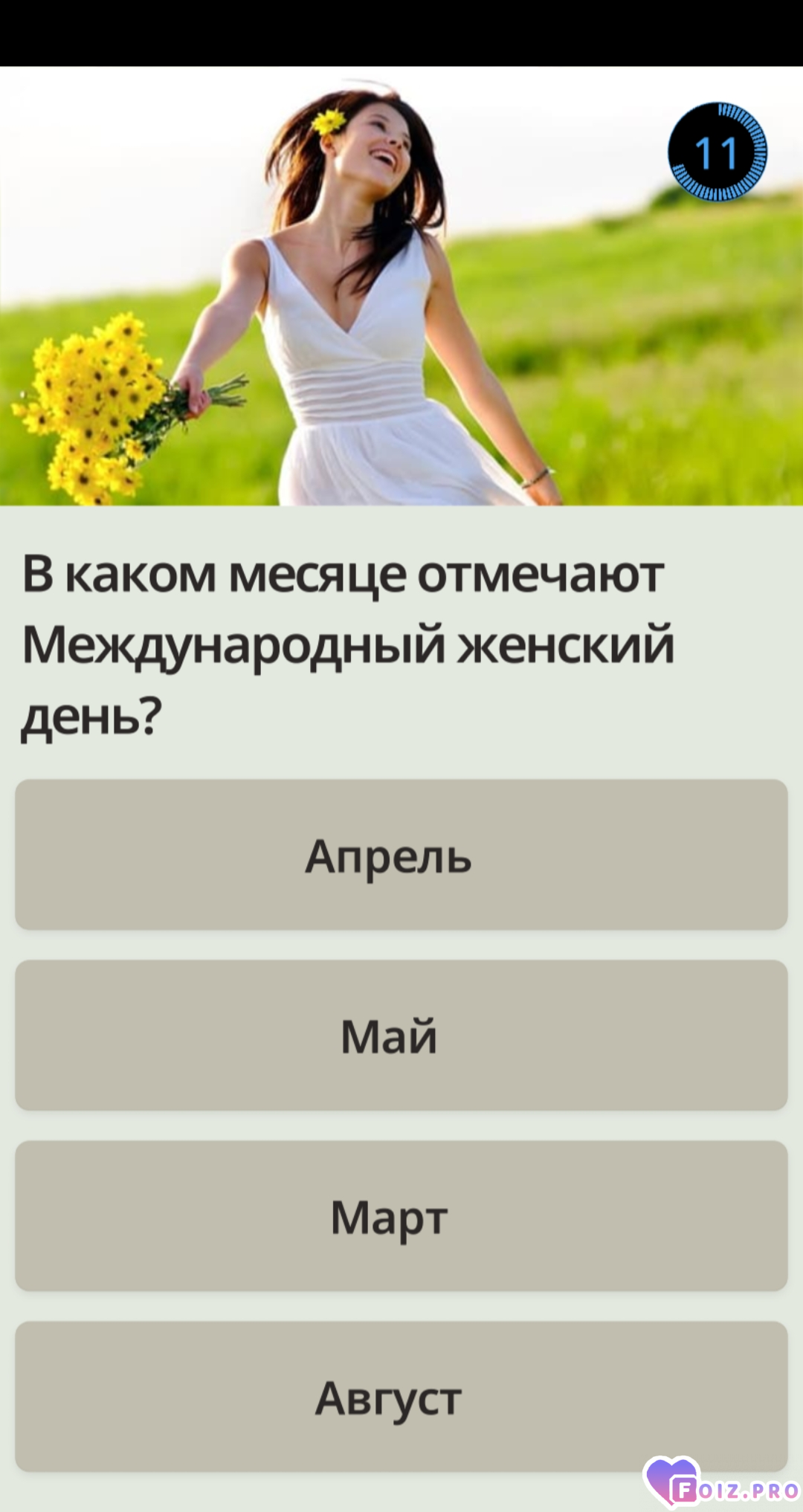This screenshot has width=803, height=1512.
Task: Select the answer Апрель
Action: click(401, 855)
